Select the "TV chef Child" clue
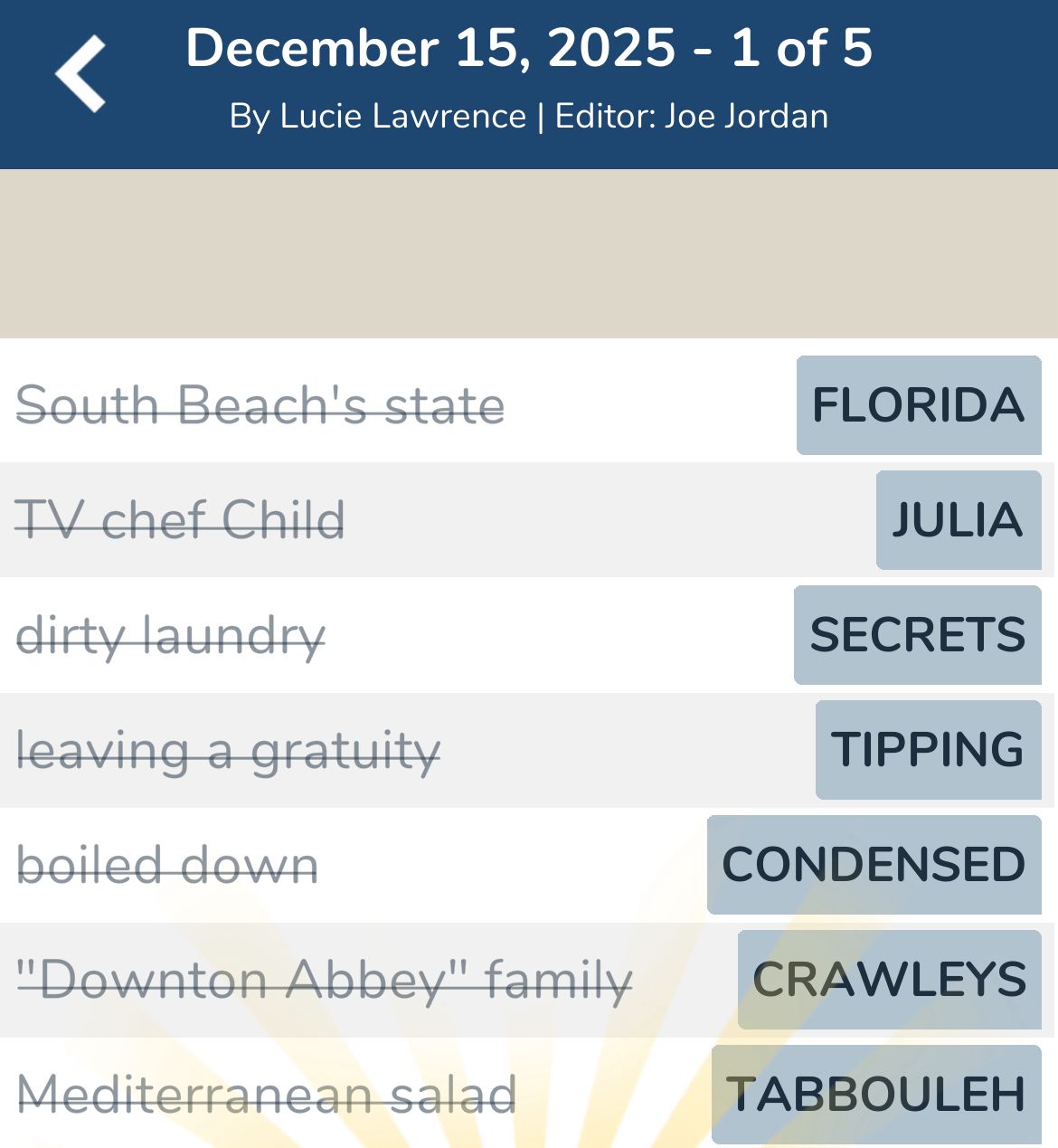This screenshot has height=1148, width=1058. tap(181, 520)
